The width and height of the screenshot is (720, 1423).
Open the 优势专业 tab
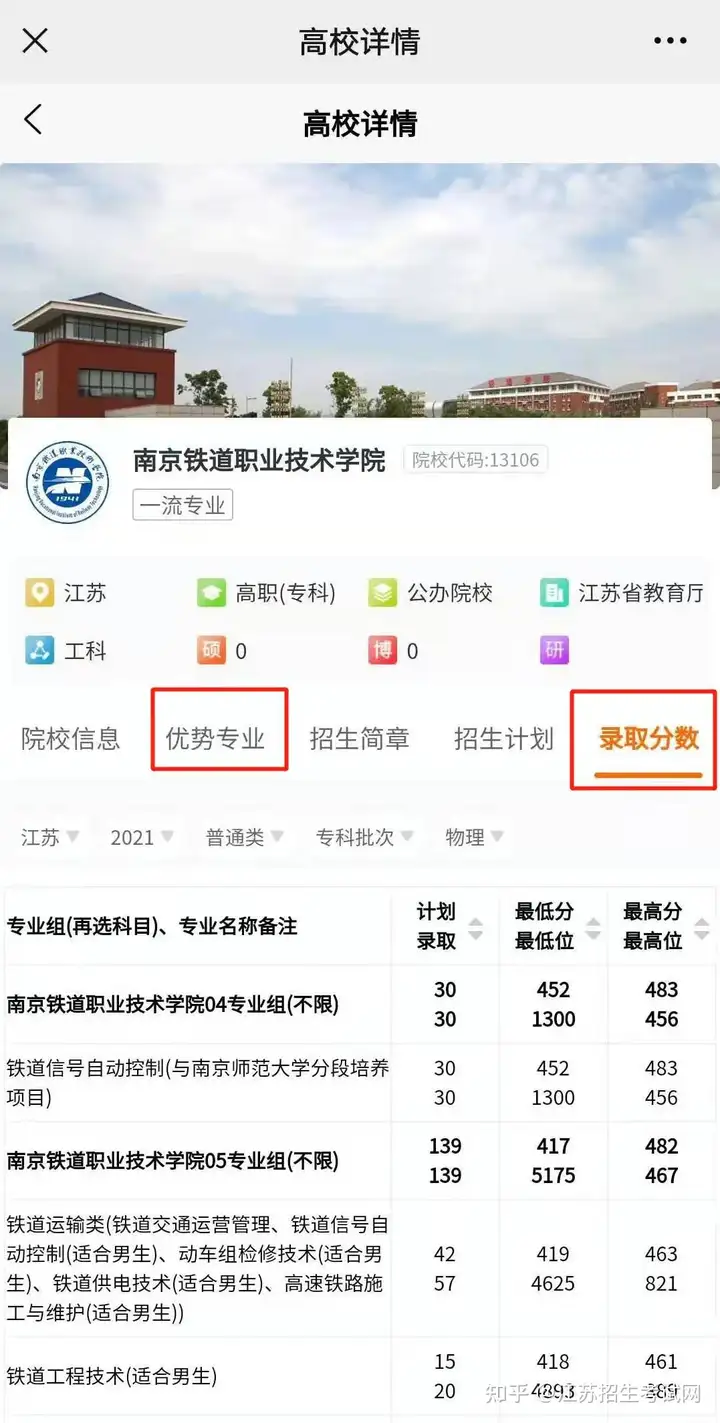(215, 739)
